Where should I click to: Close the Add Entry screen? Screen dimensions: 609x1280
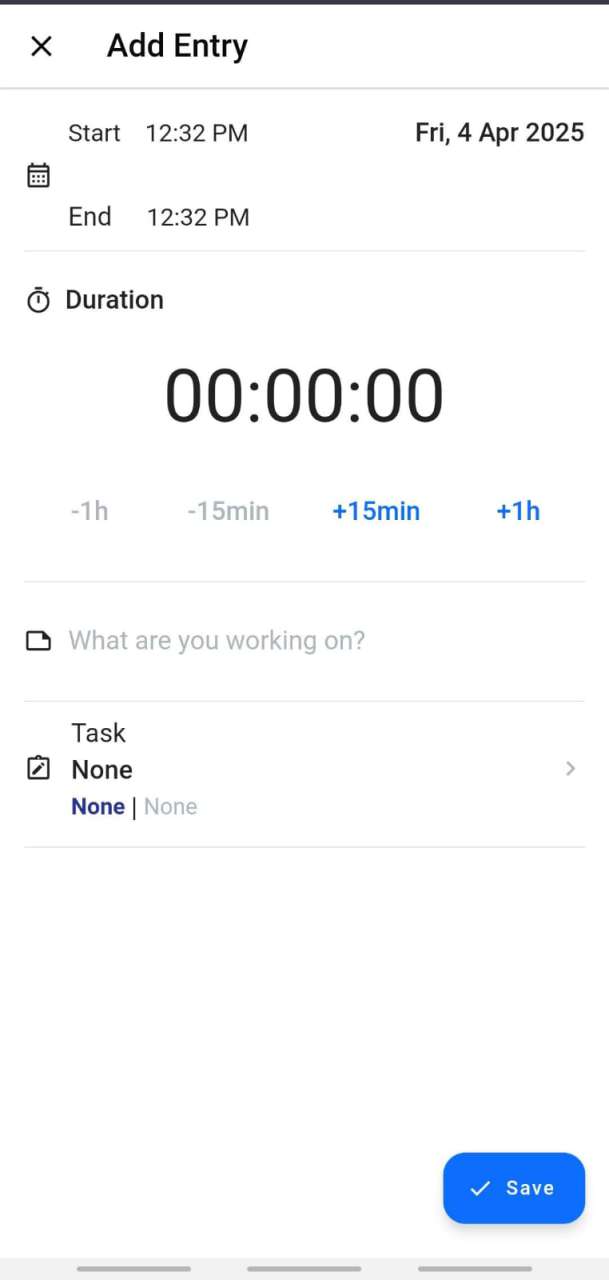click(41, 46)
